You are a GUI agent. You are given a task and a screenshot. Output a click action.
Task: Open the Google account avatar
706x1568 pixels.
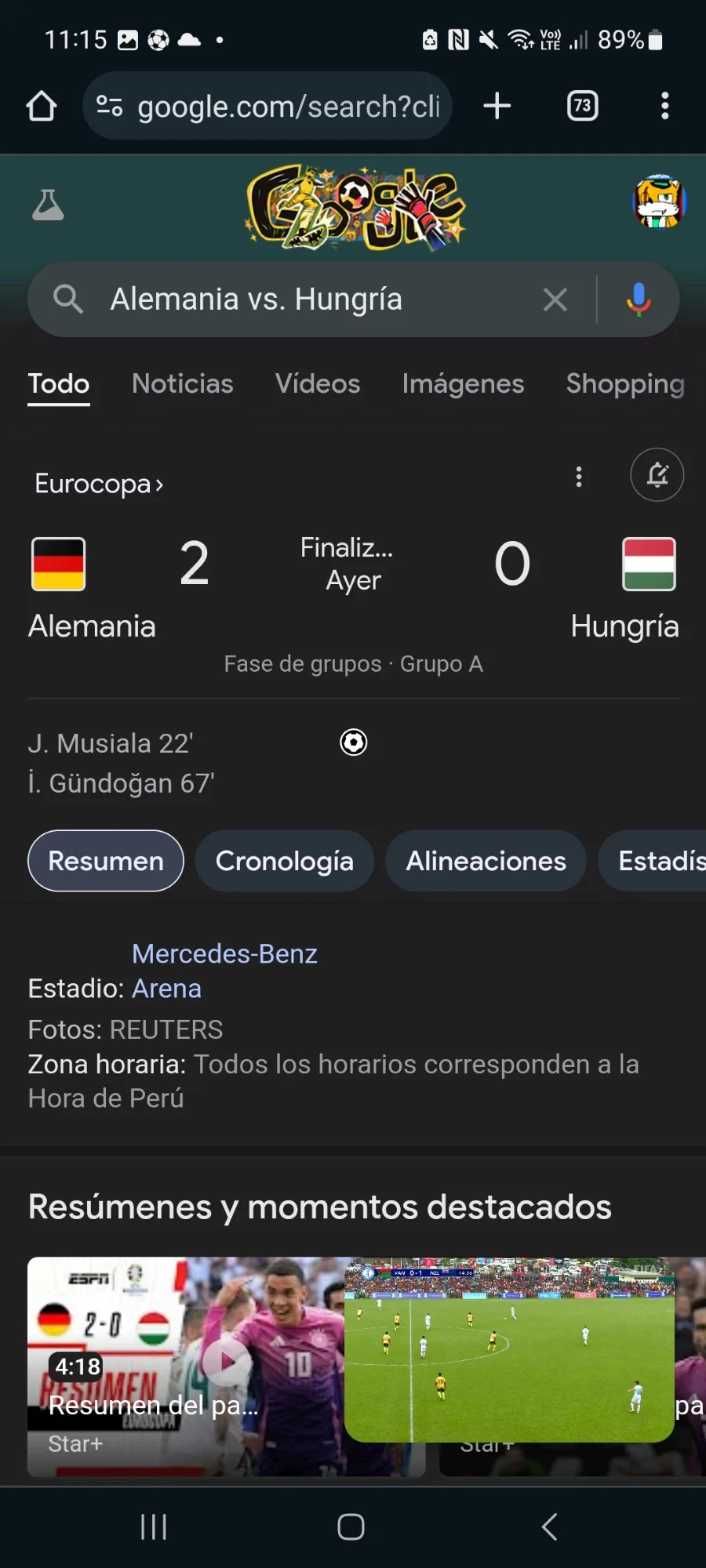[x=660, y=202]
